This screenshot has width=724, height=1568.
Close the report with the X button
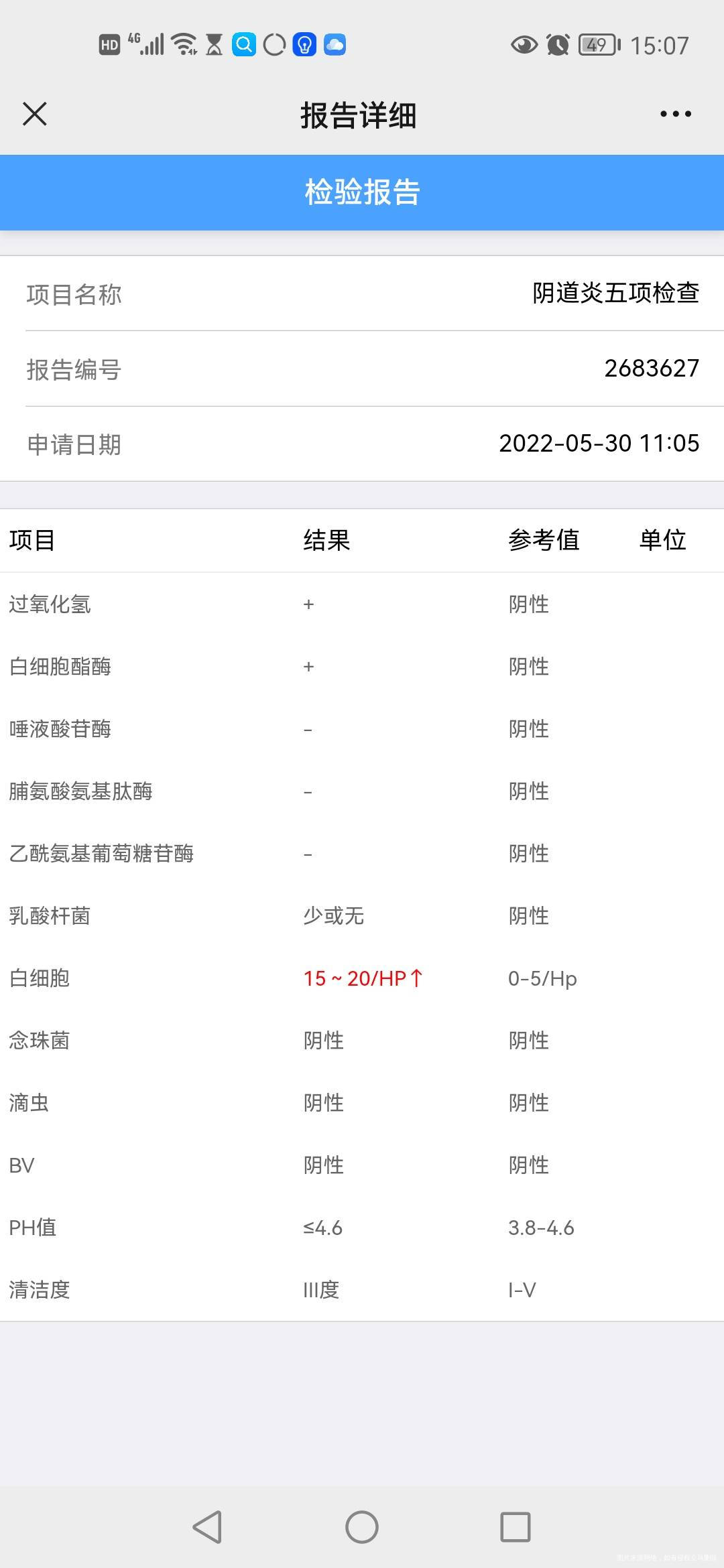click(34, 114)
